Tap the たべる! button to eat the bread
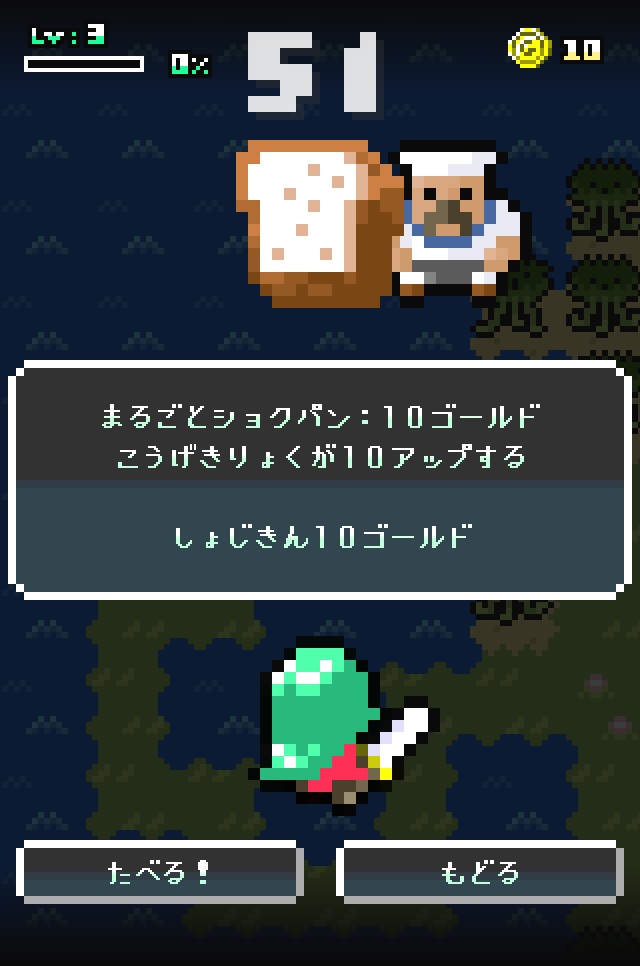 (160, 872)
